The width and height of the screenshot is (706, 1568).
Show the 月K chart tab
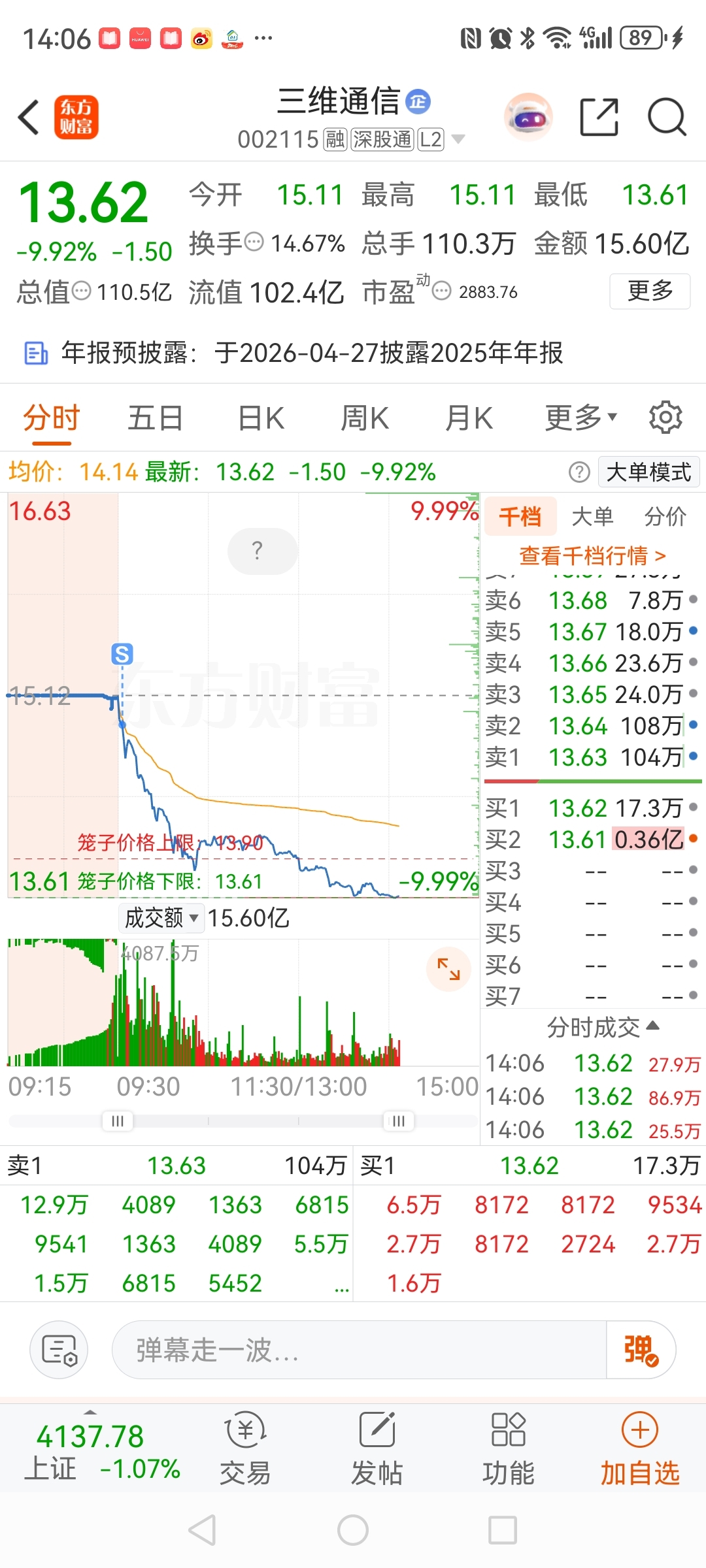coord(469,418)
